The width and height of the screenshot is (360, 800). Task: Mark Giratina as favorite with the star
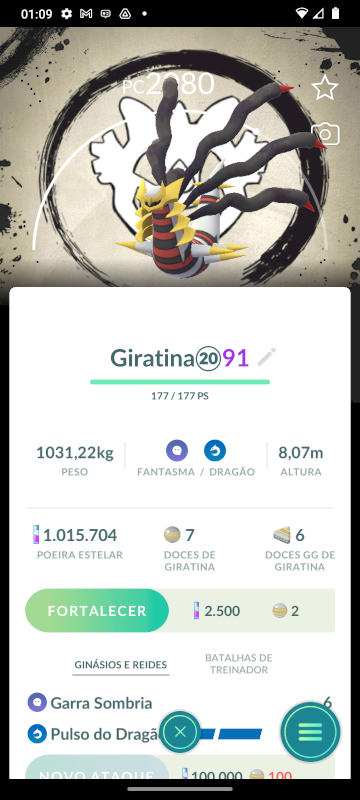[325, 88]
